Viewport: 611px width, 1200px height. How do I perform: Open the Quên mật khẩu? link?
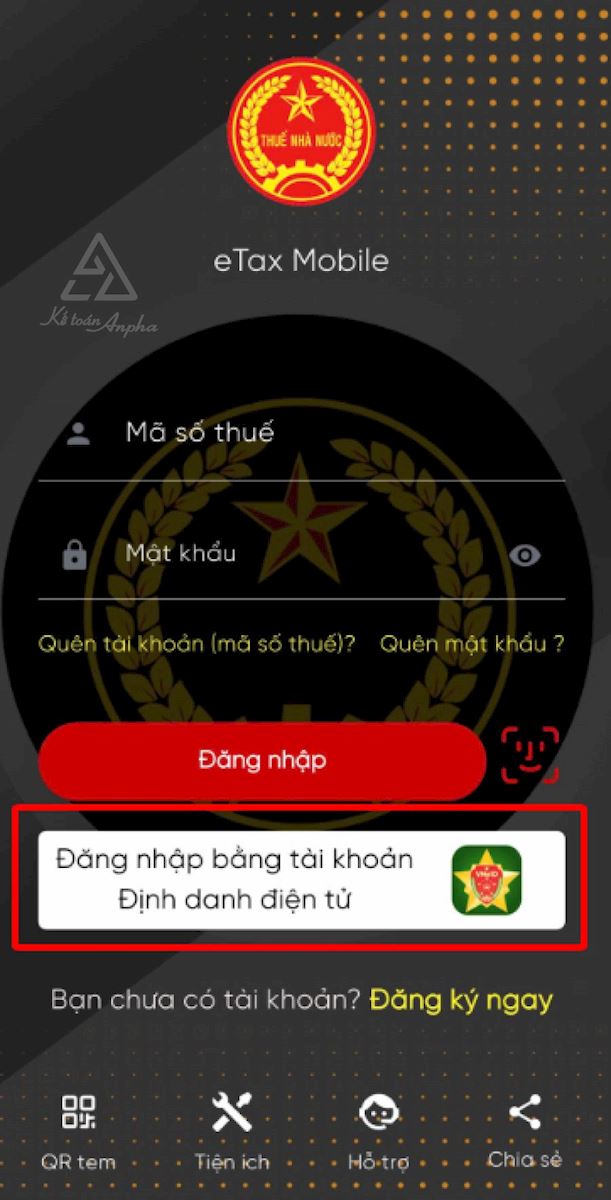click(x=472, y=643)
